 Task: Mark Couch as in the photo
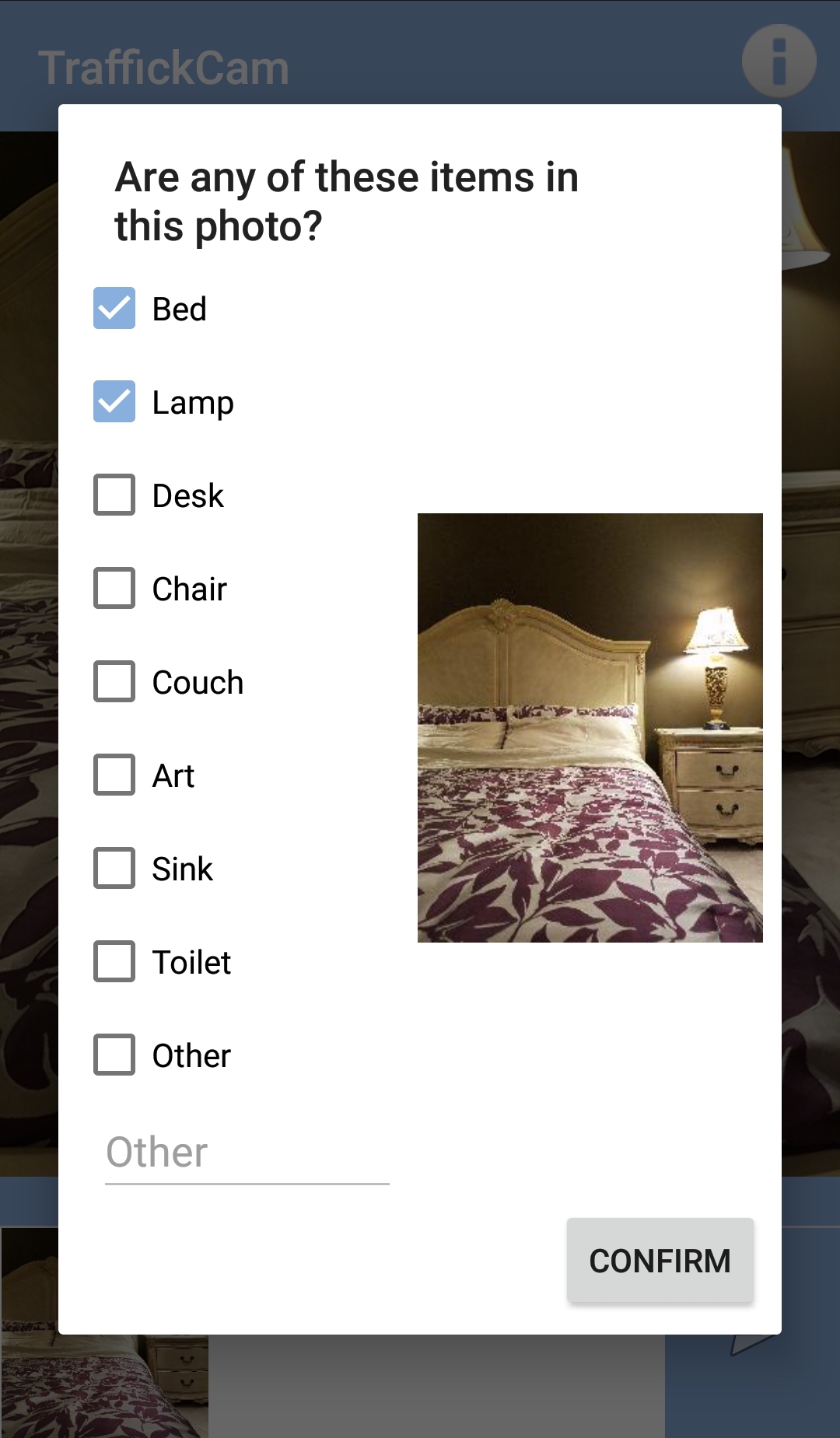pyautogui.click(x=114, y=682)
